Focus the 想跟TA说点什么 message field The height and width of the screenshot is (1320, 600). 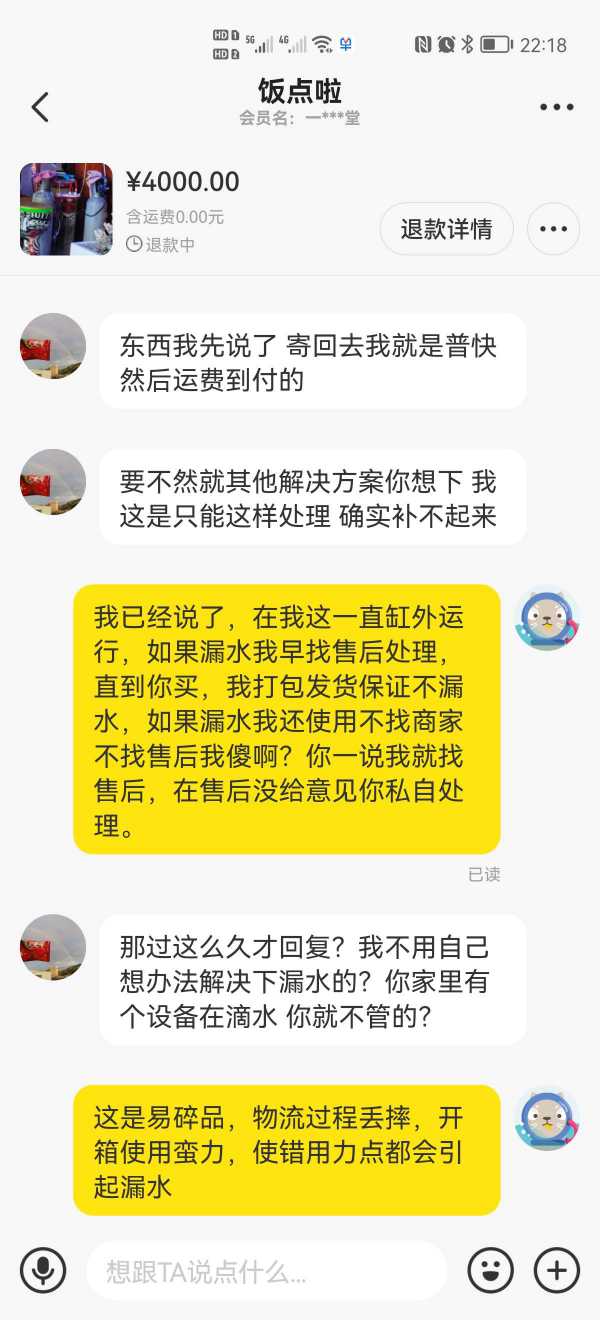point(265,1271)
